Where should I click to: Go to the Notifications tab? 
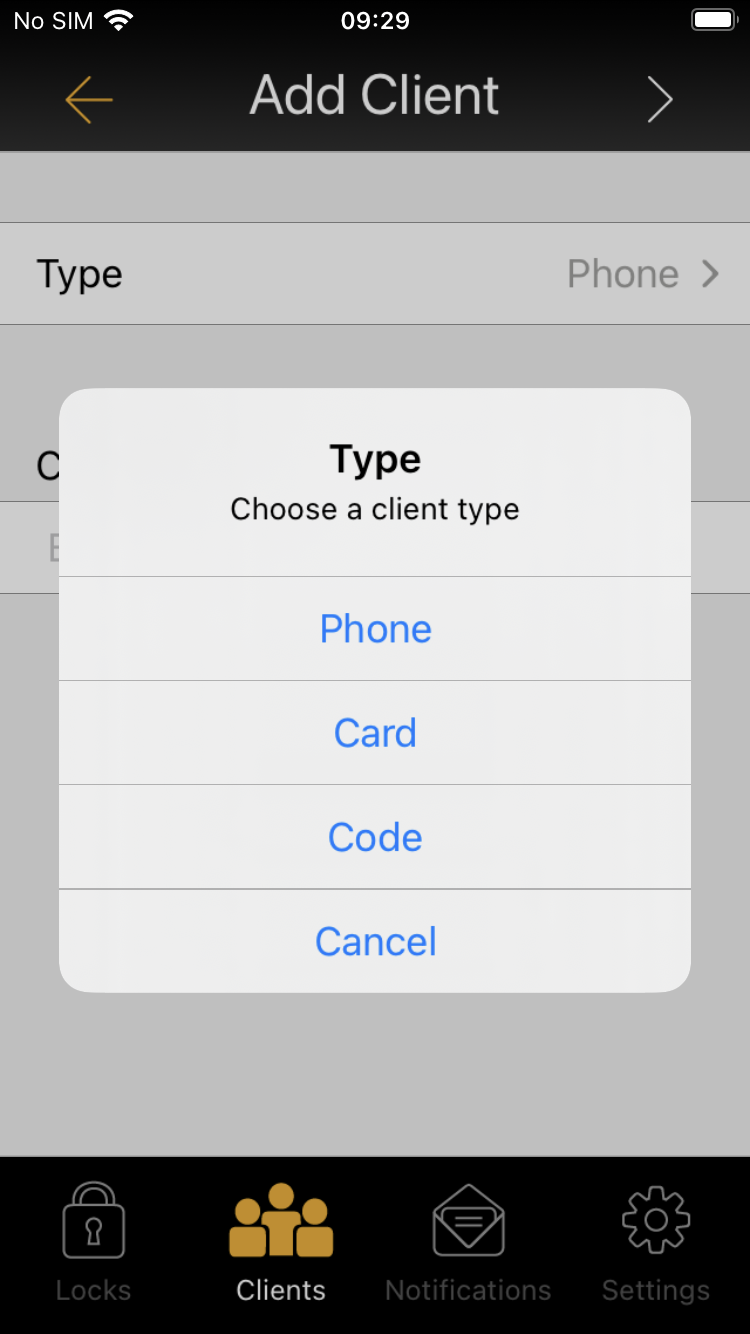coord(468,1243)
